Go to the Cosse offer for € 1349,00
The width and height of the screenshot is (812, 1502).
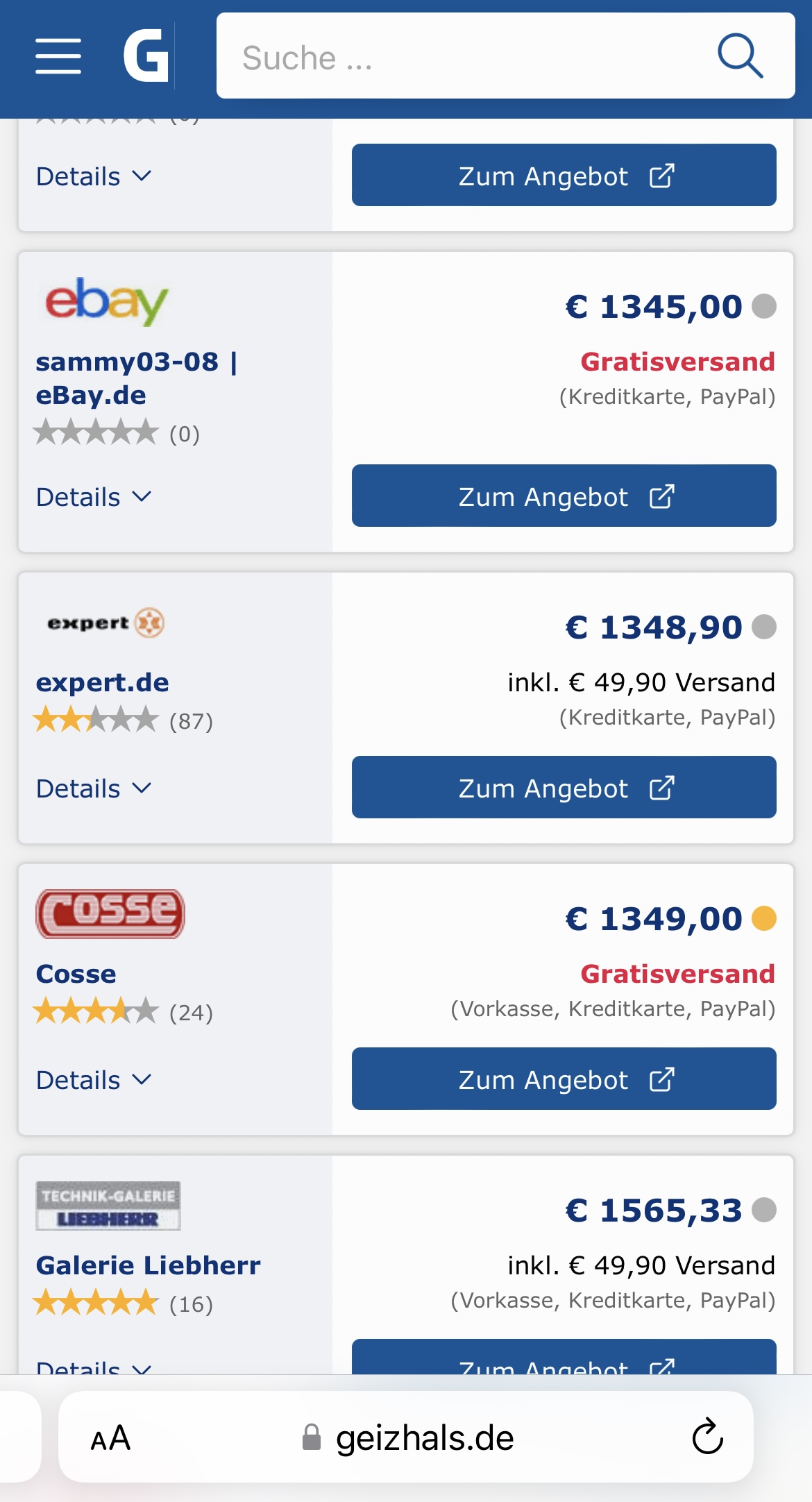click(x=564, y=1079)
